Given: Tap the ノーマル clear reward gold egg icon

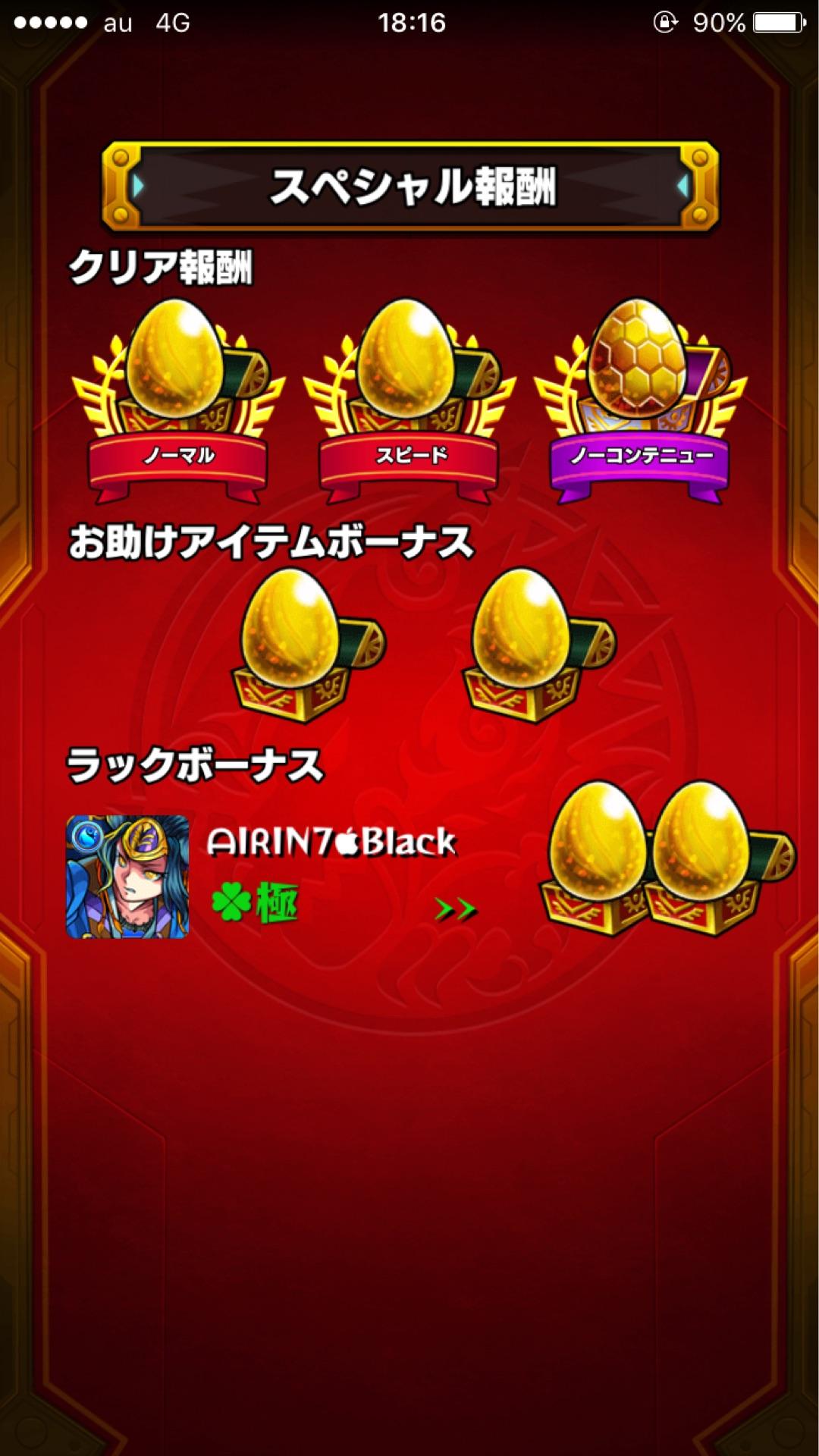Looking at the screenshot, I should pos(174,372).
